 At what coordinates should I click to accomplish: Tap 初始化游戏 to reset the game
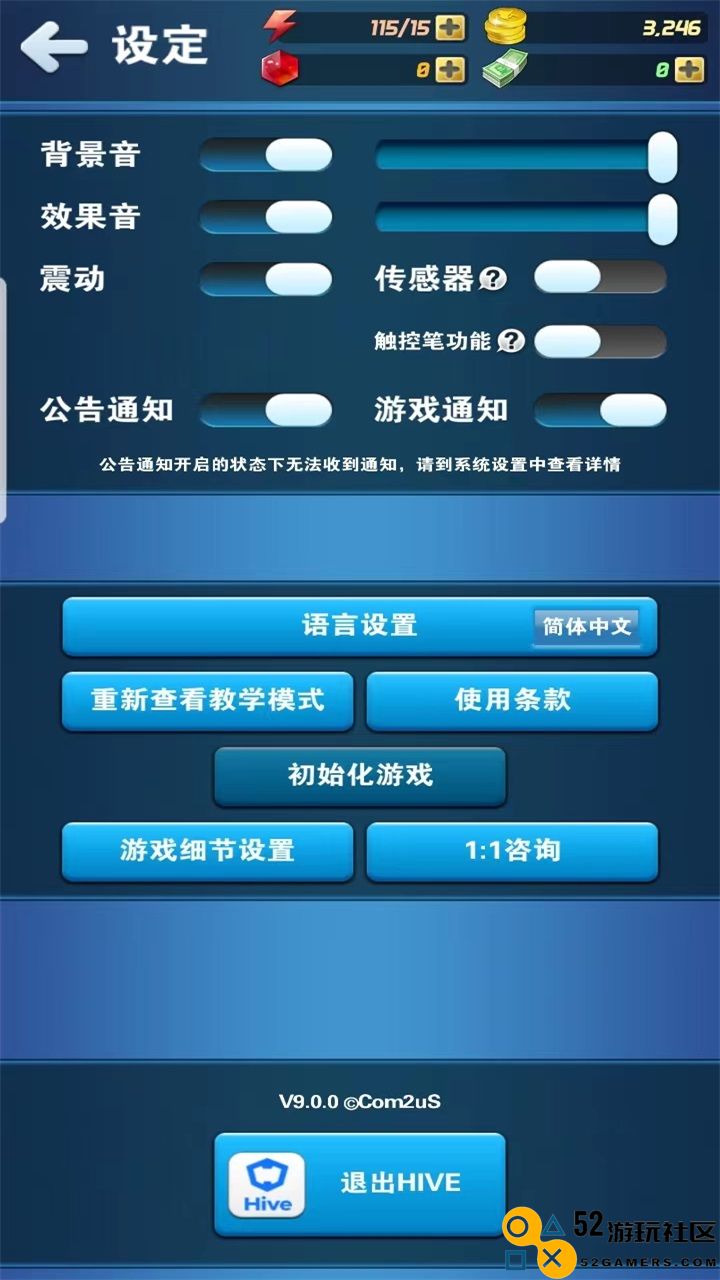(360, 775)
